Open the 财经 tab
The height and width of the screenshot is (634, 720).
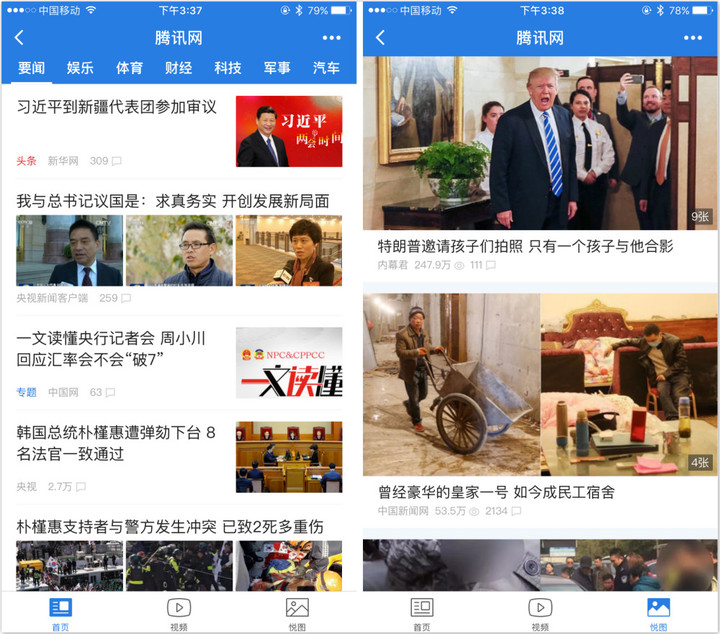178,68
